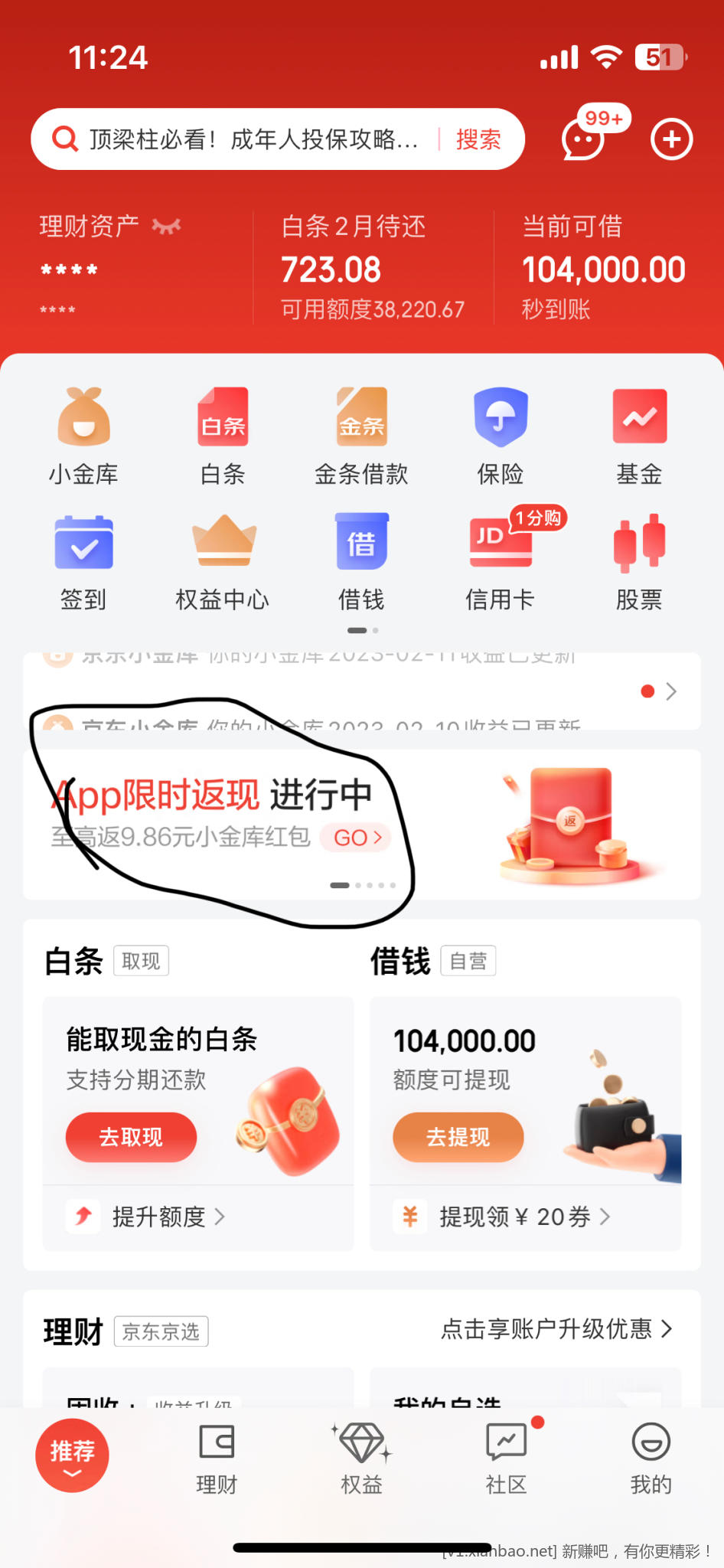The image size is (724, 1568).
Task: Tap the 搜索 button in search bar
Action: 478,139
